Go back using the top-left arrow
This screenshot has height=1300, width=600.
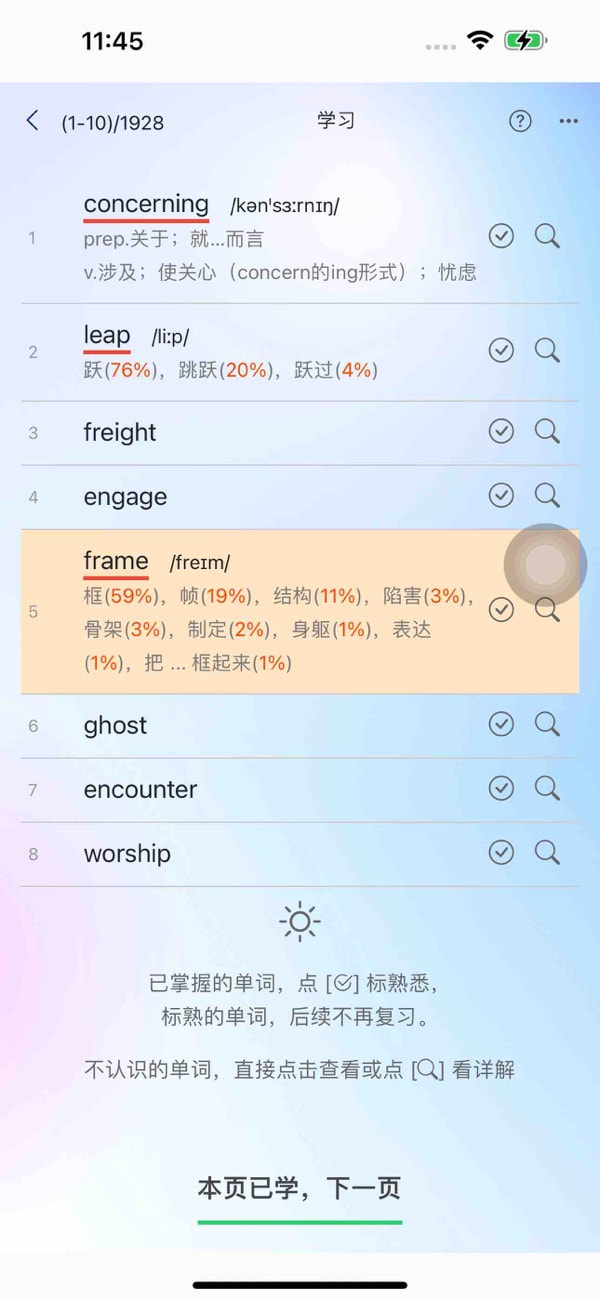(32, 121)
